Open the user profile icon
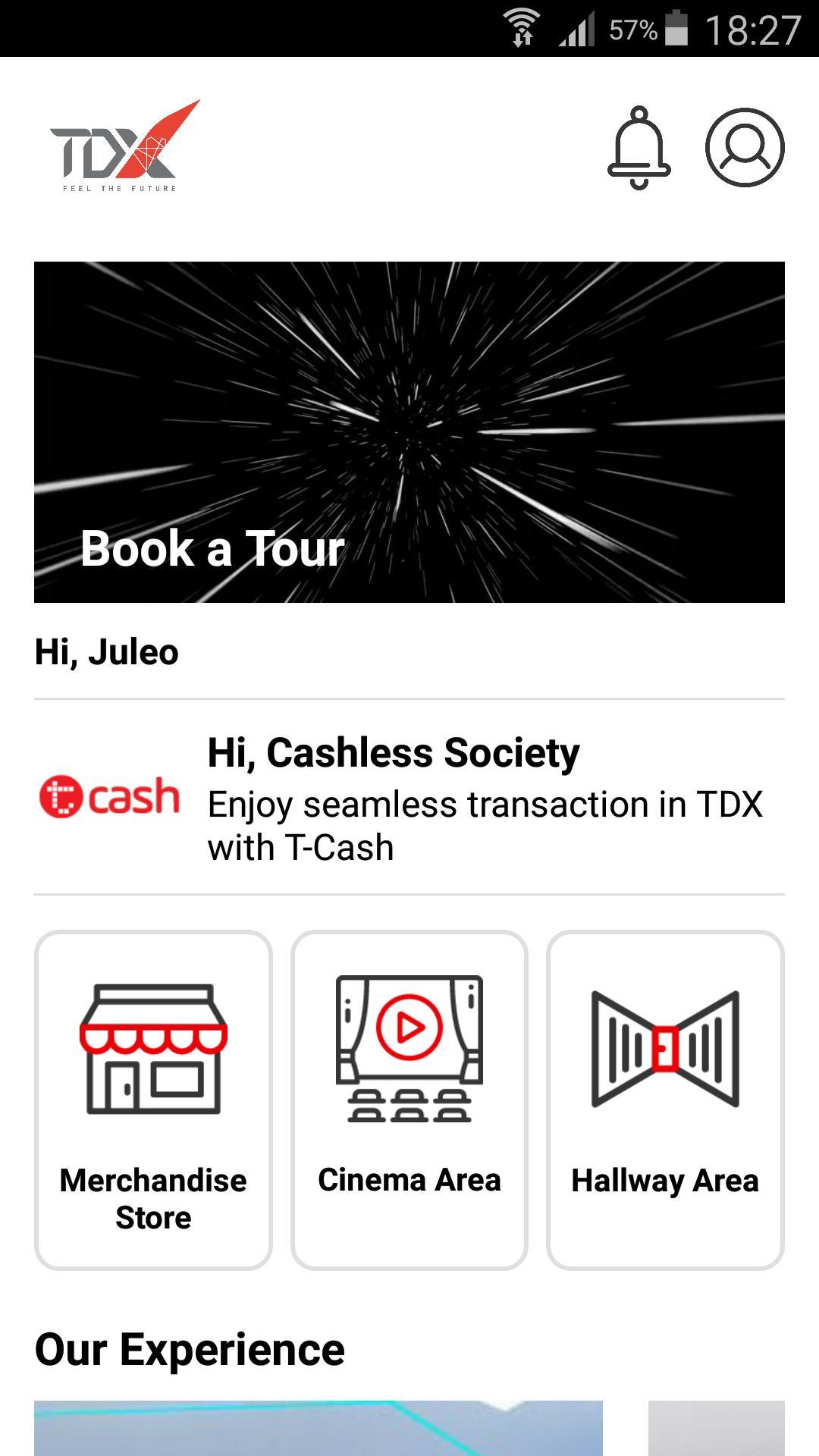Image resolution: width=819 pixels, height=1456 pixels. [745, 147]
